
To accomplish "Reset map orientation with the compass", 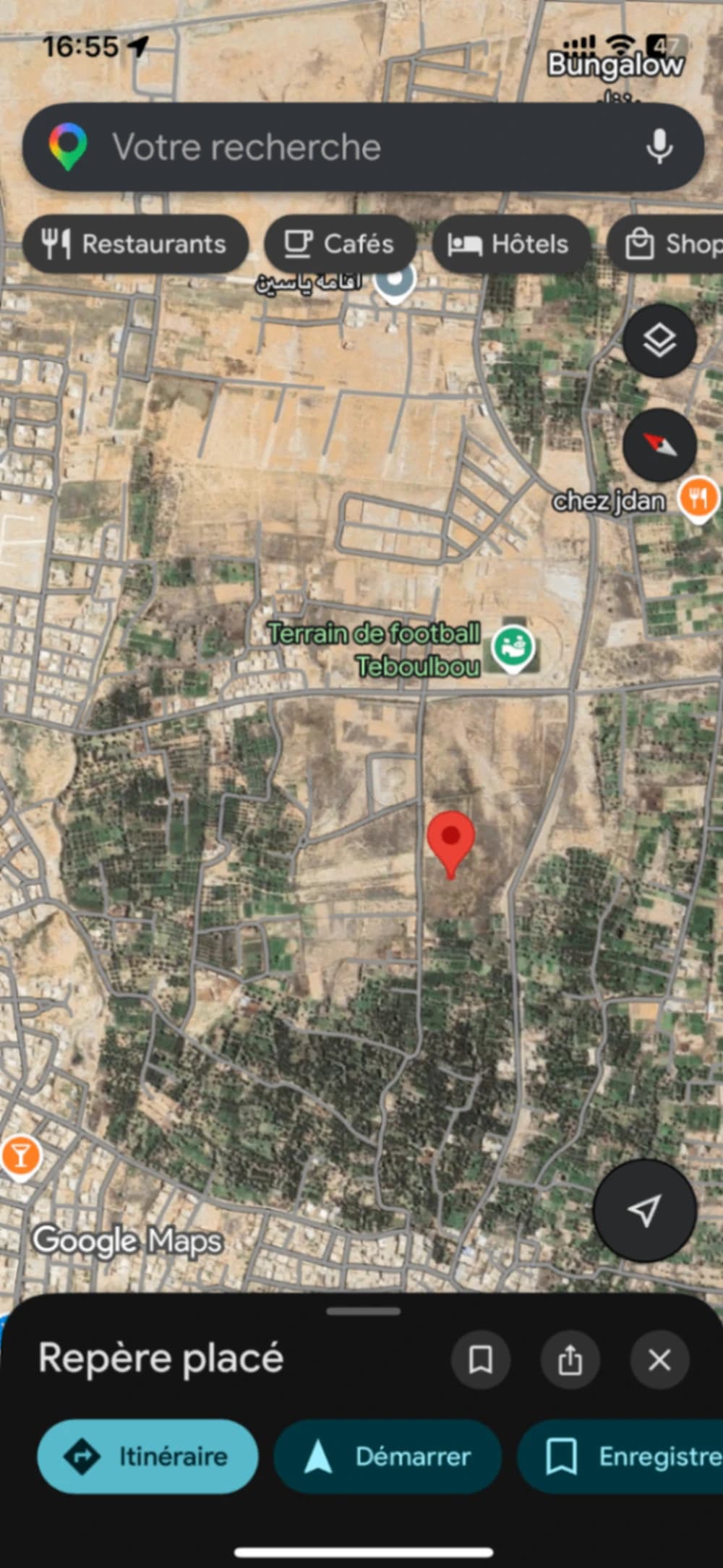I will tap(659, 445).
